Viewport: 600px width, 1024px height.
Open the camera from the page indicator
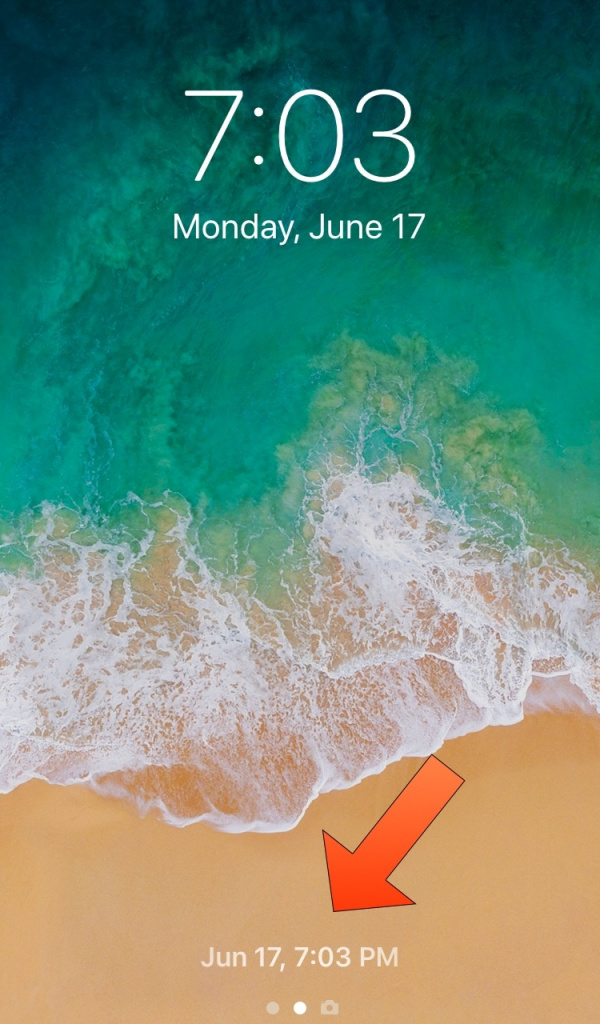click(330, 1007)
